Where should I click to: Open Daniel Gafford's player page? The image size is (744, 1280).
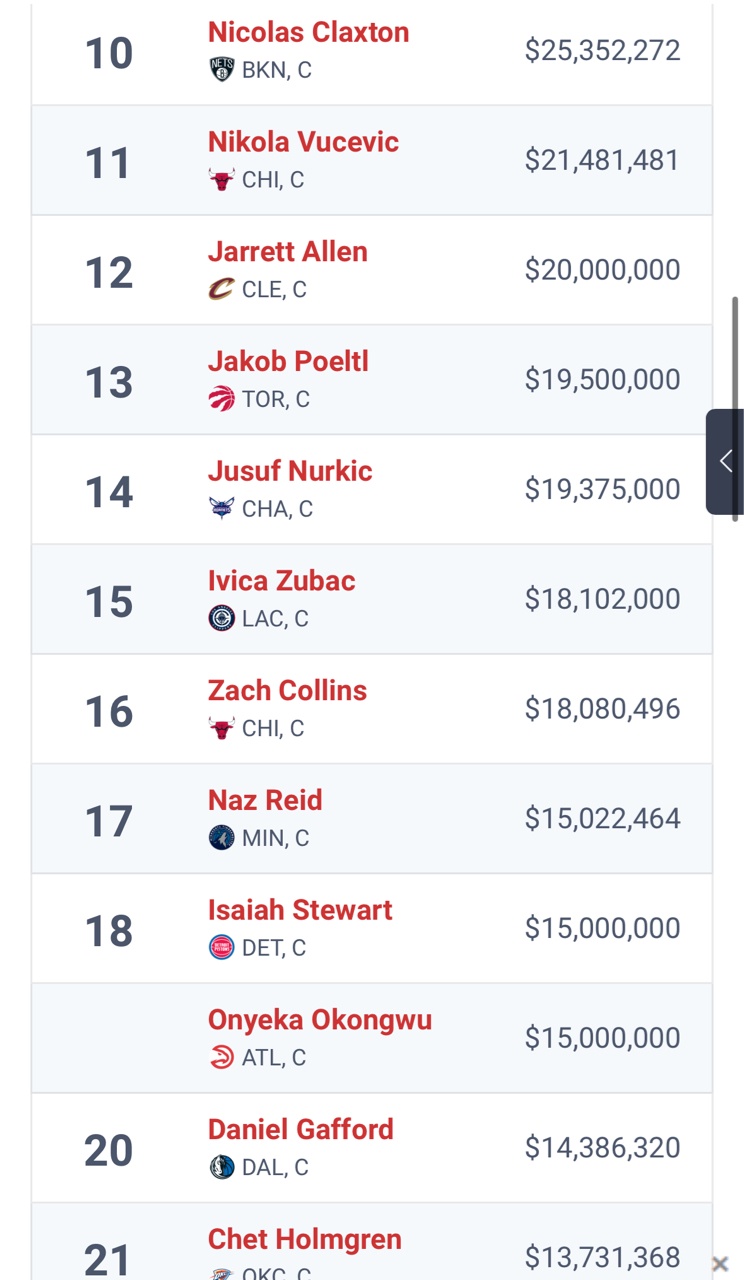pos(301,1130)
